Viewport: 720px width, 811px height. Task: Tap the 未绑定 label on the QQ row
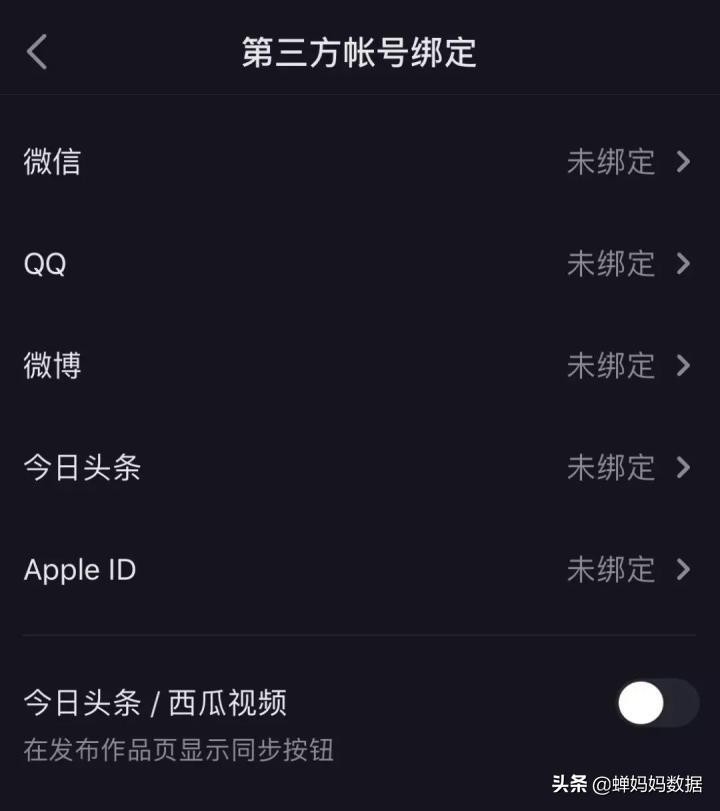tap(611, 264)
